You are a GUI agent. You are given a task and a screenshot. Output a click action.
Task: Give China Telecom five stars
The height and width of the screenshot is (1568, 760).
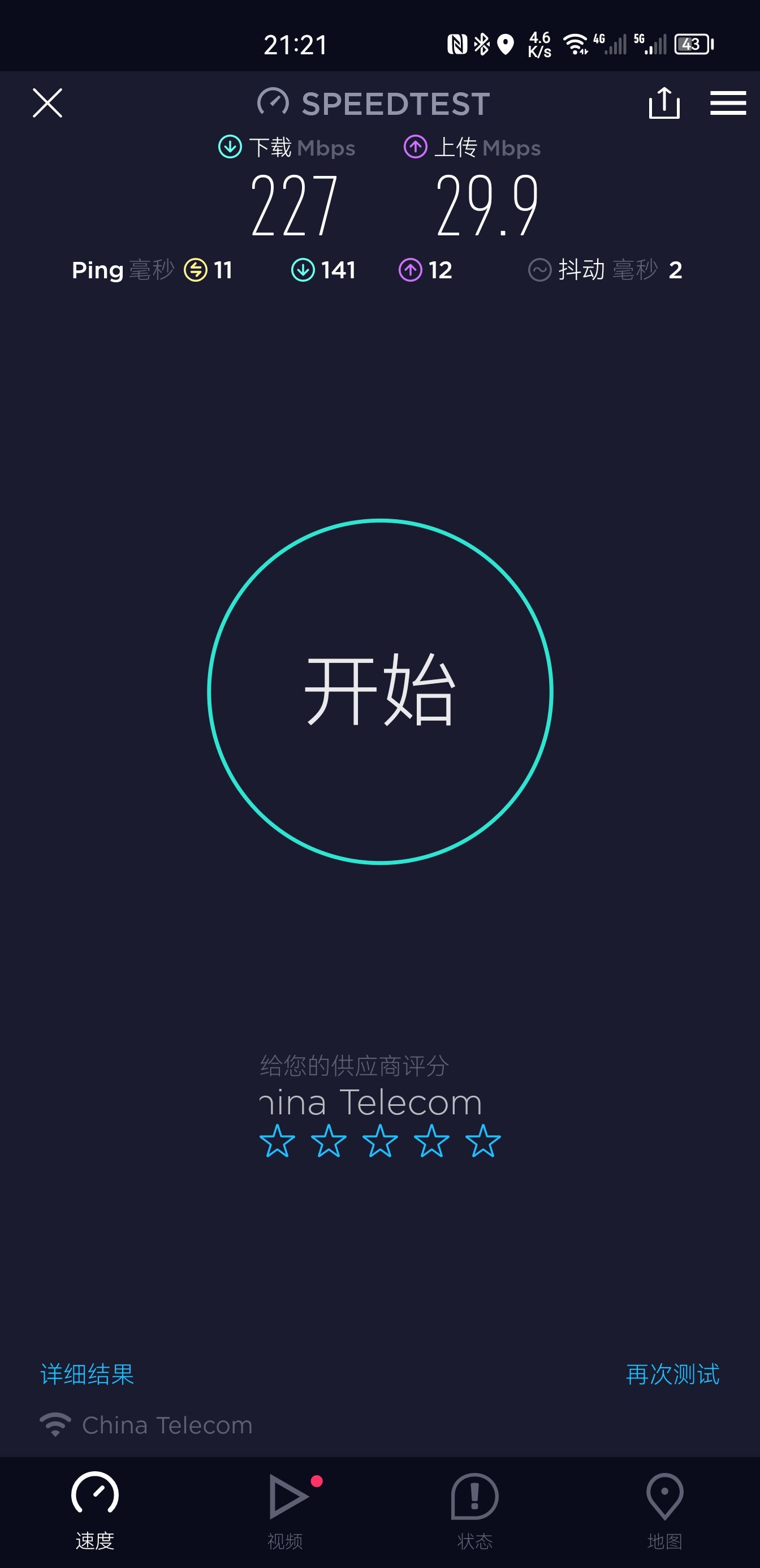[483, 1141]
